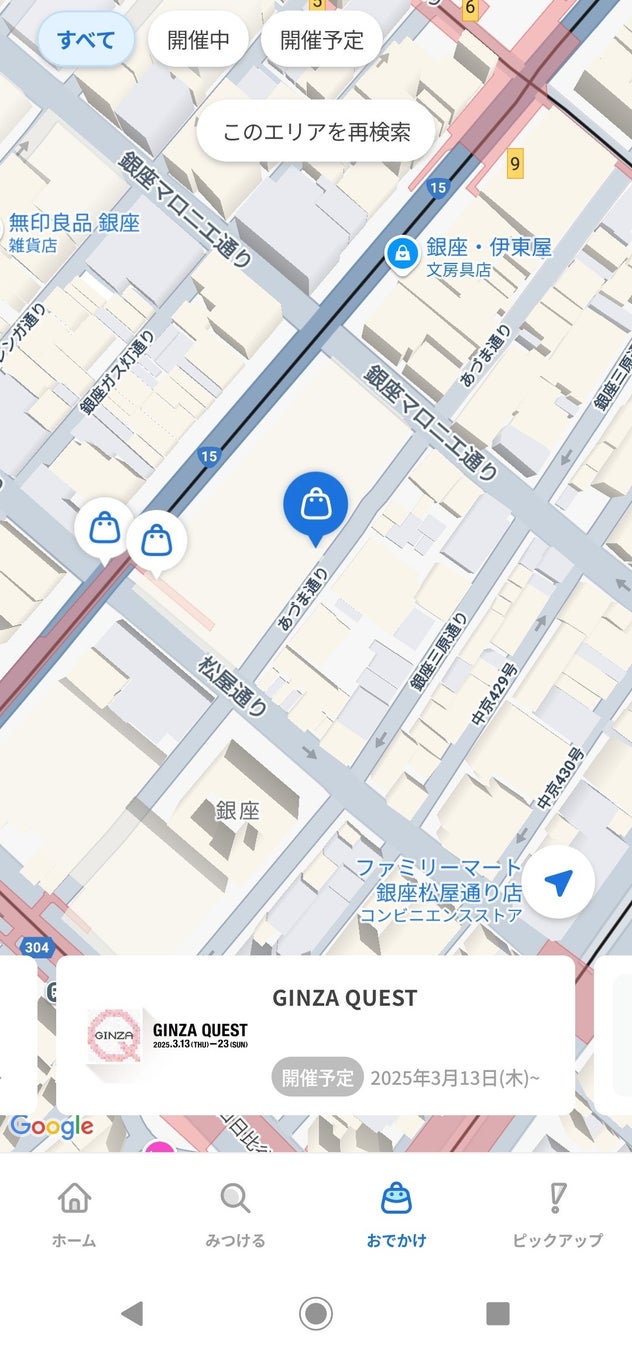Open recent apps from the navigation bar
Viewport: 632px width, 1350px height.
tap(498, 1313)
